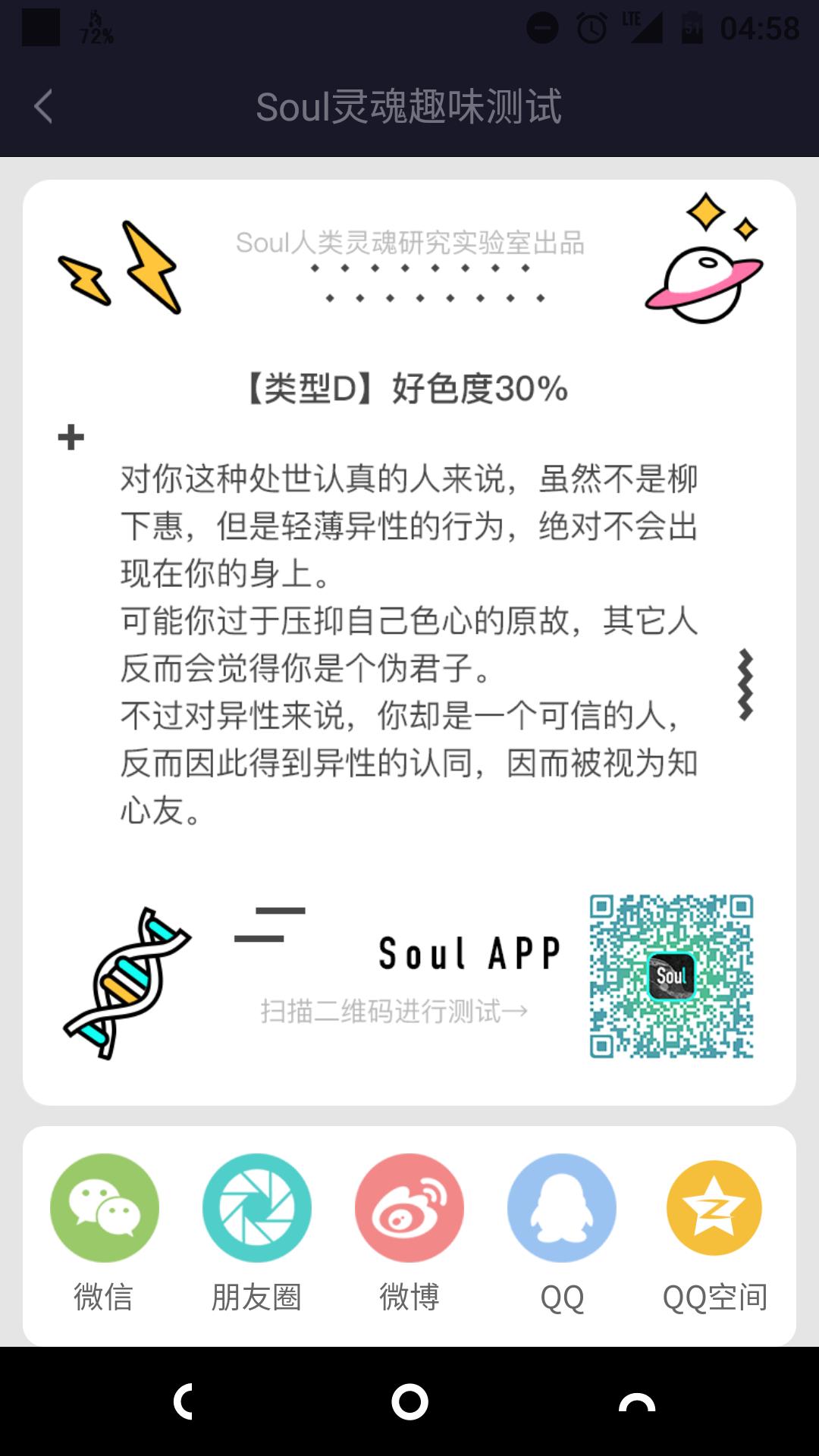Go back from the Soul灵魂趣味测试 page

click(43, 106)
